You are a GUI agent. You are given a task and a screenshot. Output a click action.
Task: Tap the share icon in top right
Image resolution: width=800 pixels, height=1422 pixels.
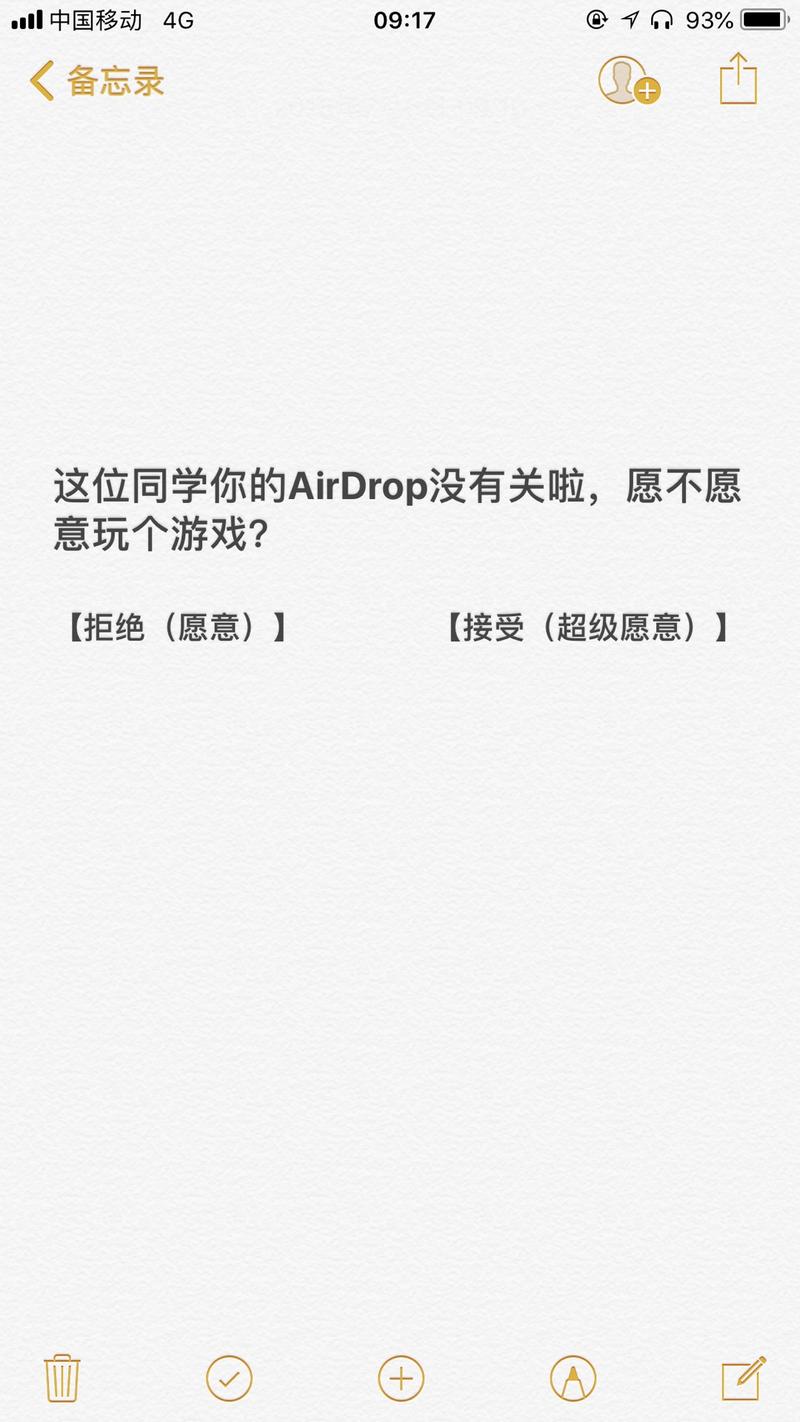[737, 79]
